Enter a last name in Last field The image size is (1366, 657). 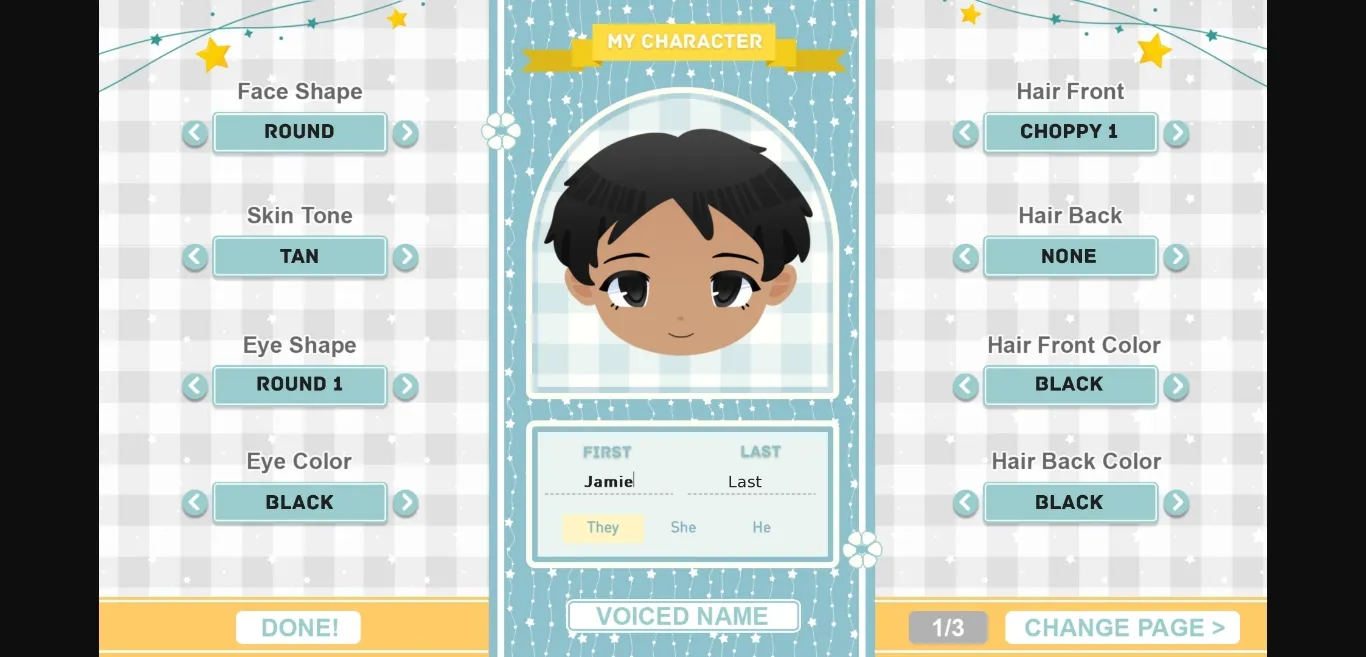click(750, 482)
